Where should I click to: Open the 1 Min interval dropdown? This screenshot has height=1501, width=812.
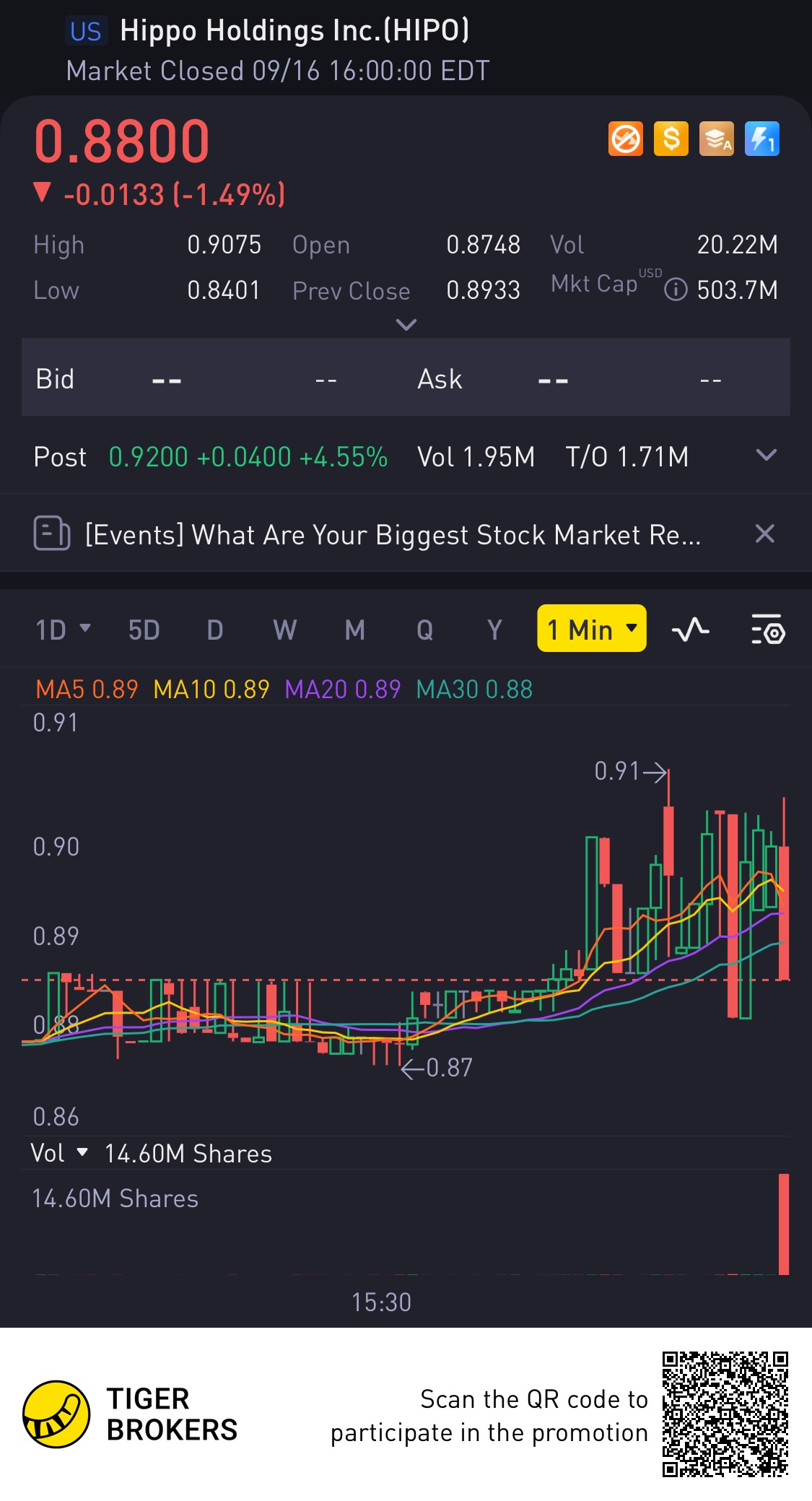[591, 629]
